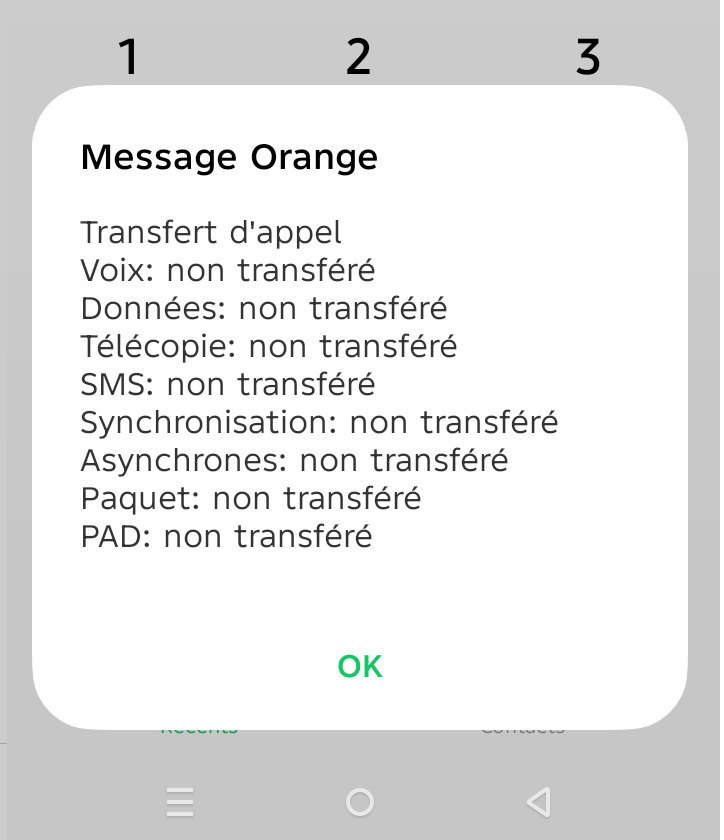Select the Transfert d'appel heading

[210, 232]
